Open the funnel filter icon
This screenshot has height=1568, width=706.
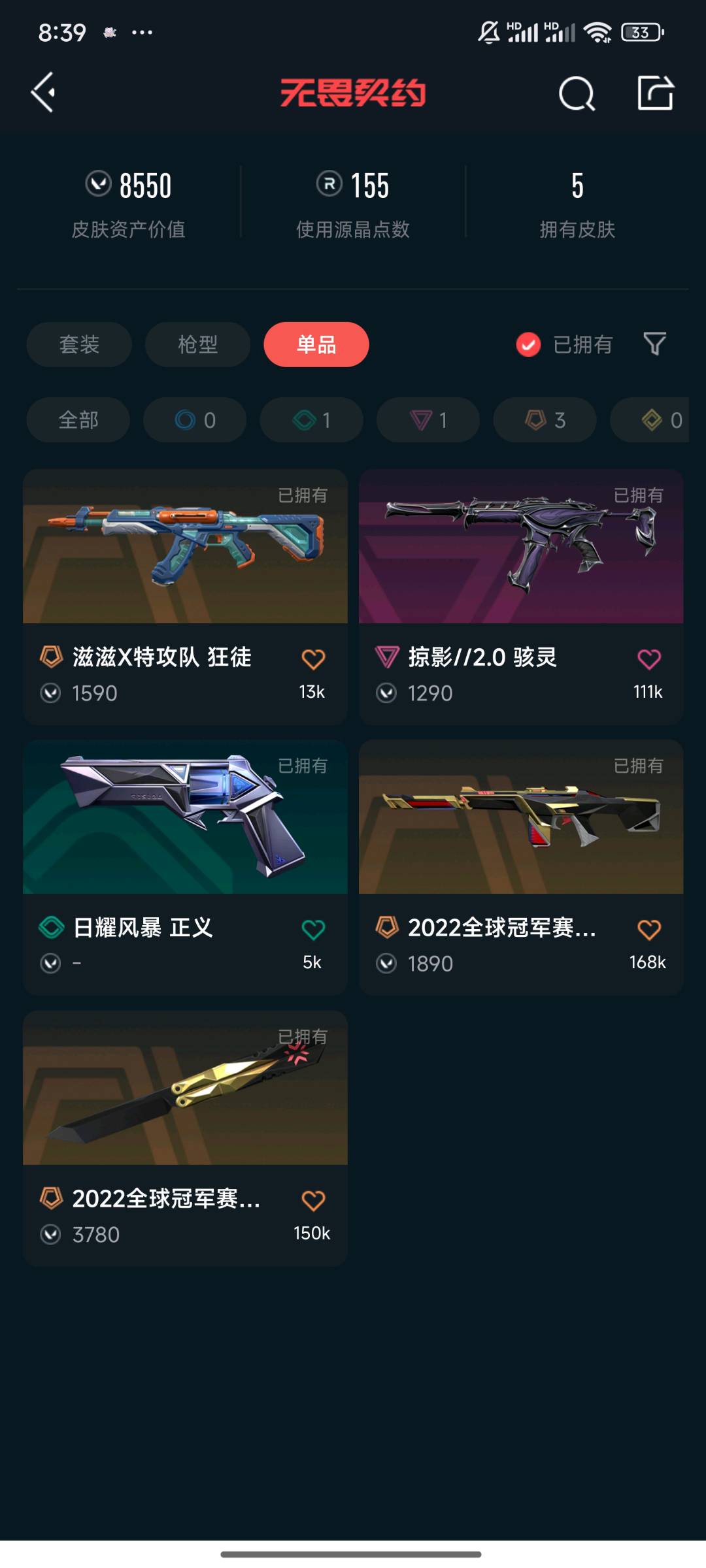(654, 344)
